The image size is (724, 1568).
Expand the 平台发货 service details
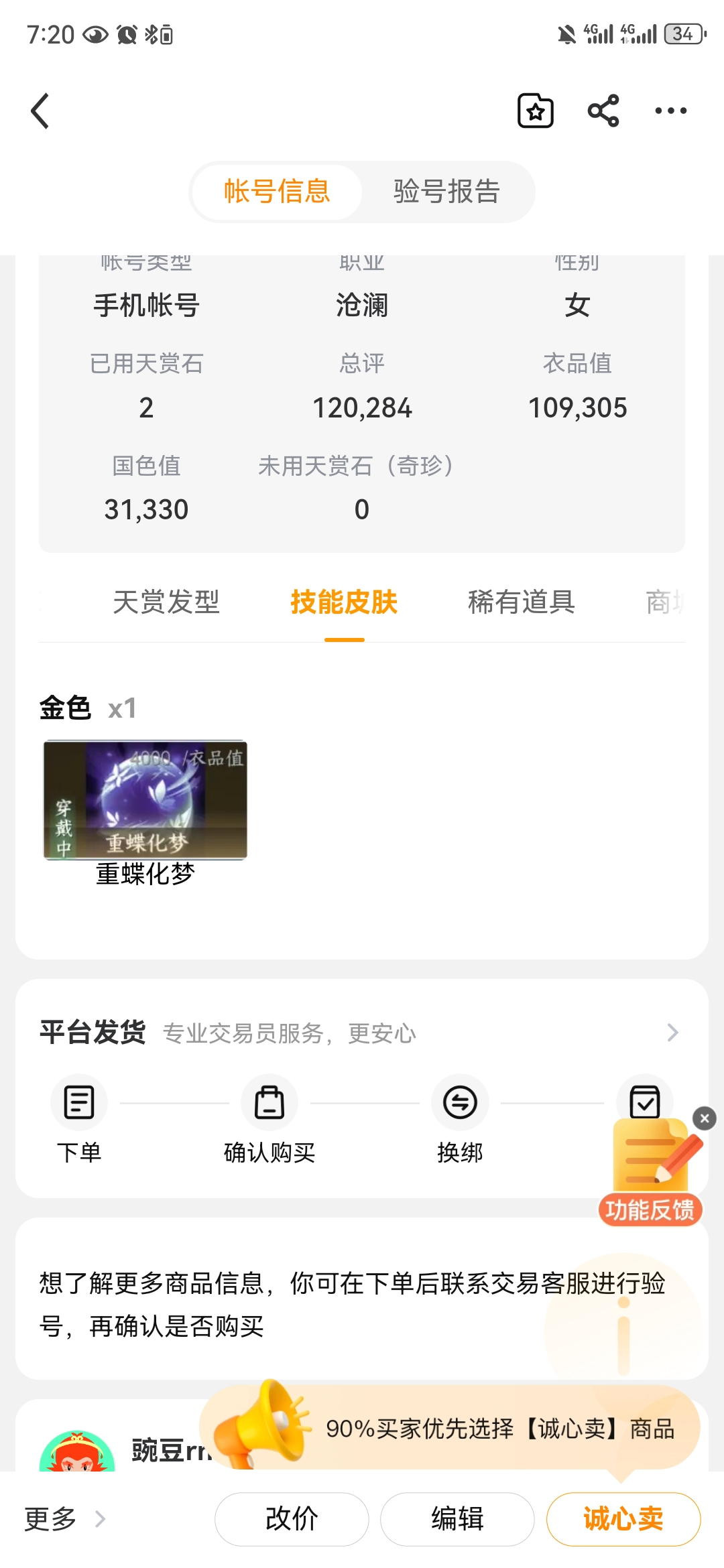672,1033
